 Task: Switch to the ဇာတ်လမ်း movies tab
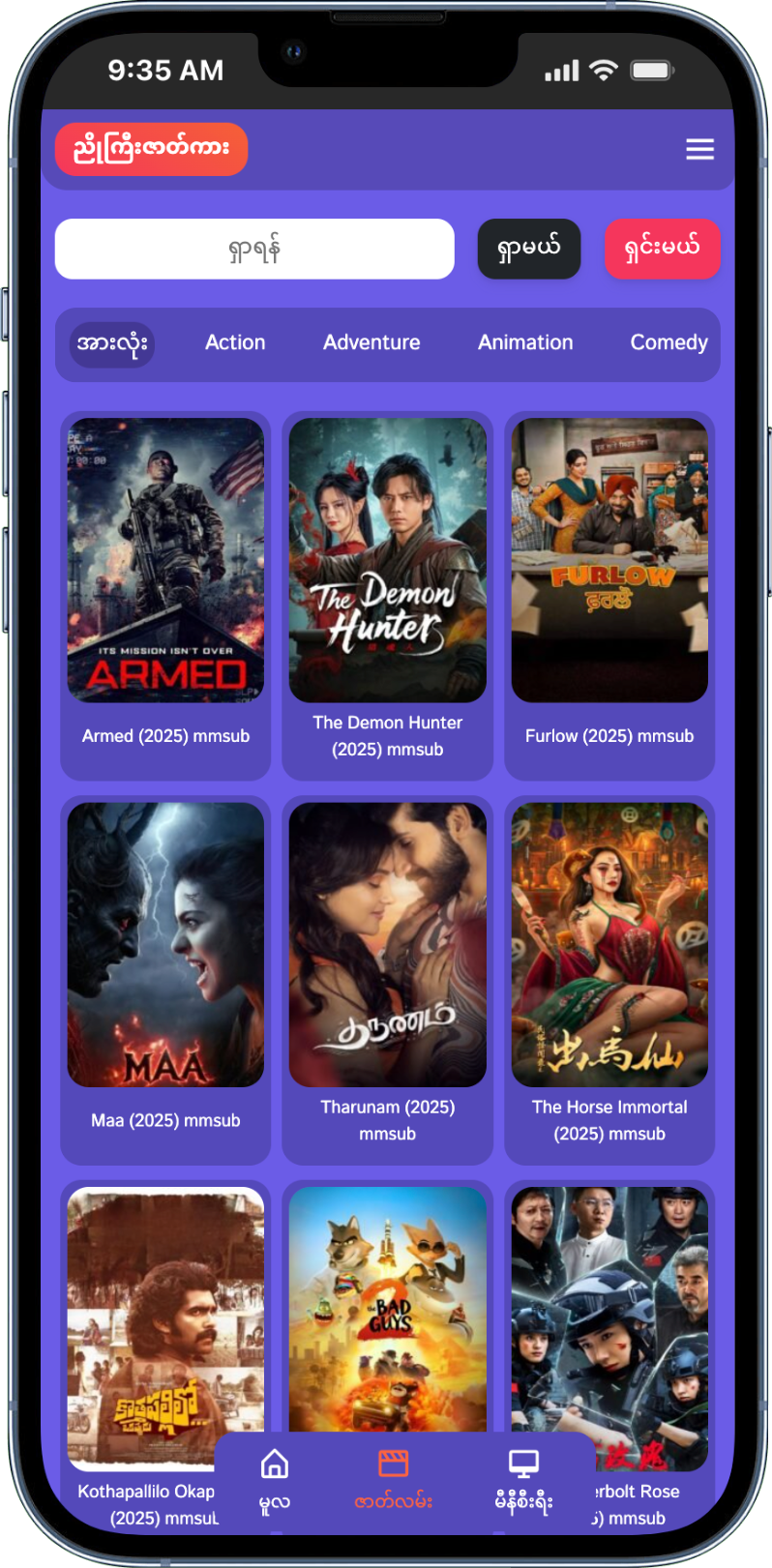coord(393,1480)
